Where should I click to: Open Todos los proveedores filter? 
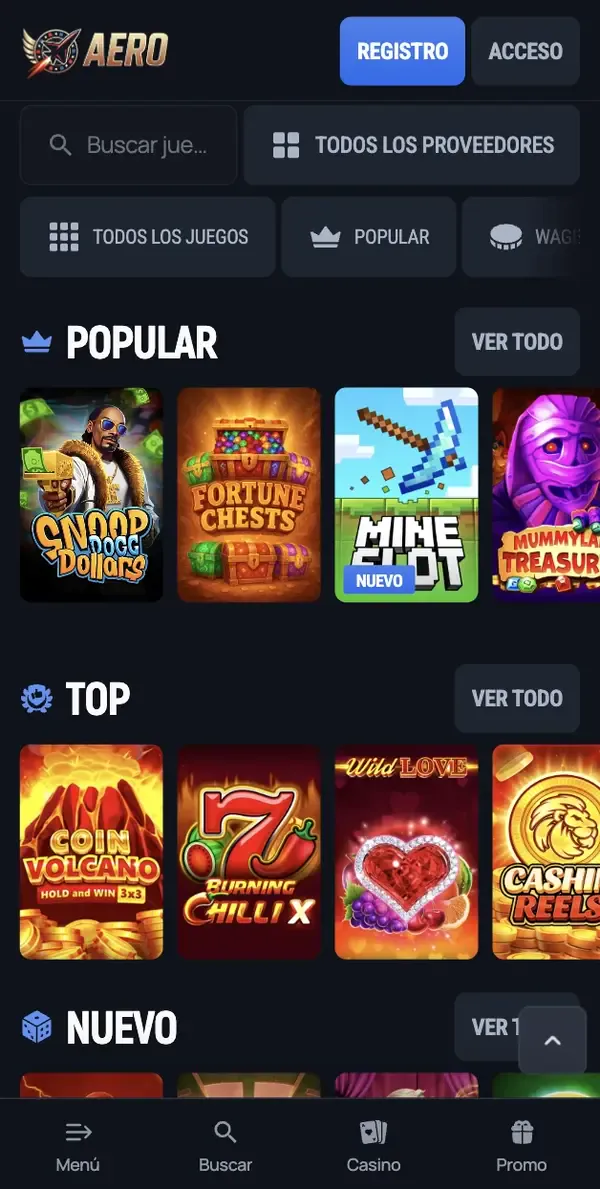tap(412, 145)
